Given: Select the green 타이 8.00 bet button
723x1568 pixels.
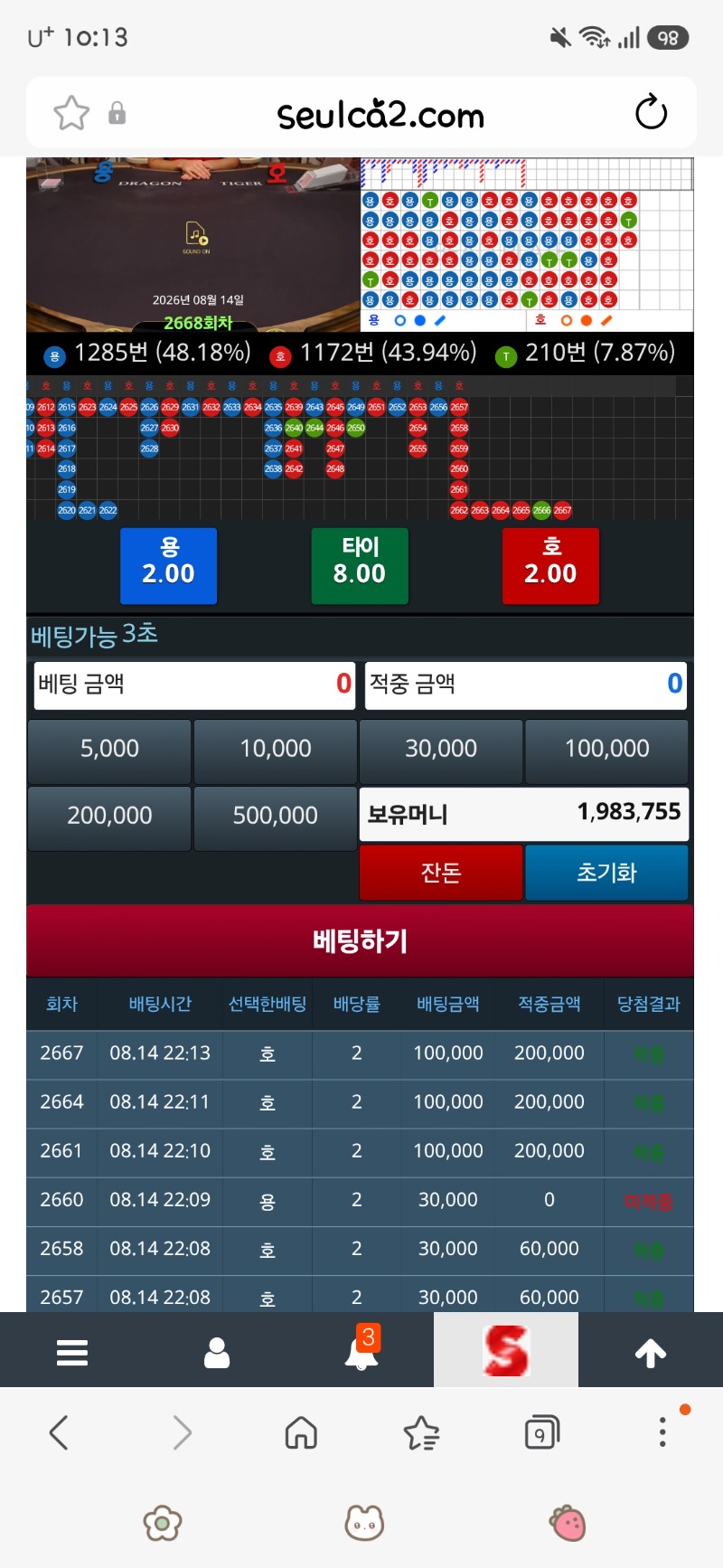Looking at the screenshot, I should click(x=360, y=566).
